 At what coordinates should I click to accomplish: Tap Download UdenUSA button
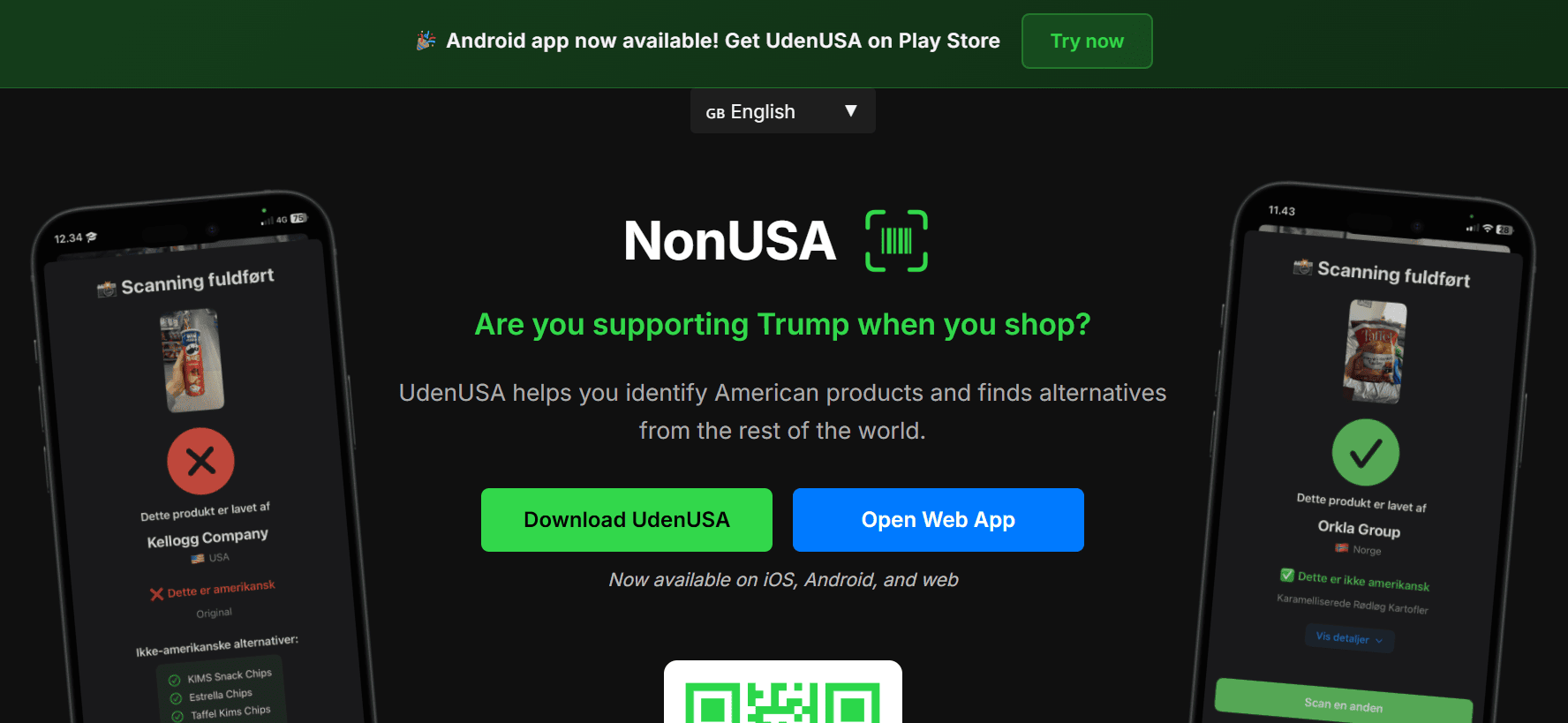626,520
